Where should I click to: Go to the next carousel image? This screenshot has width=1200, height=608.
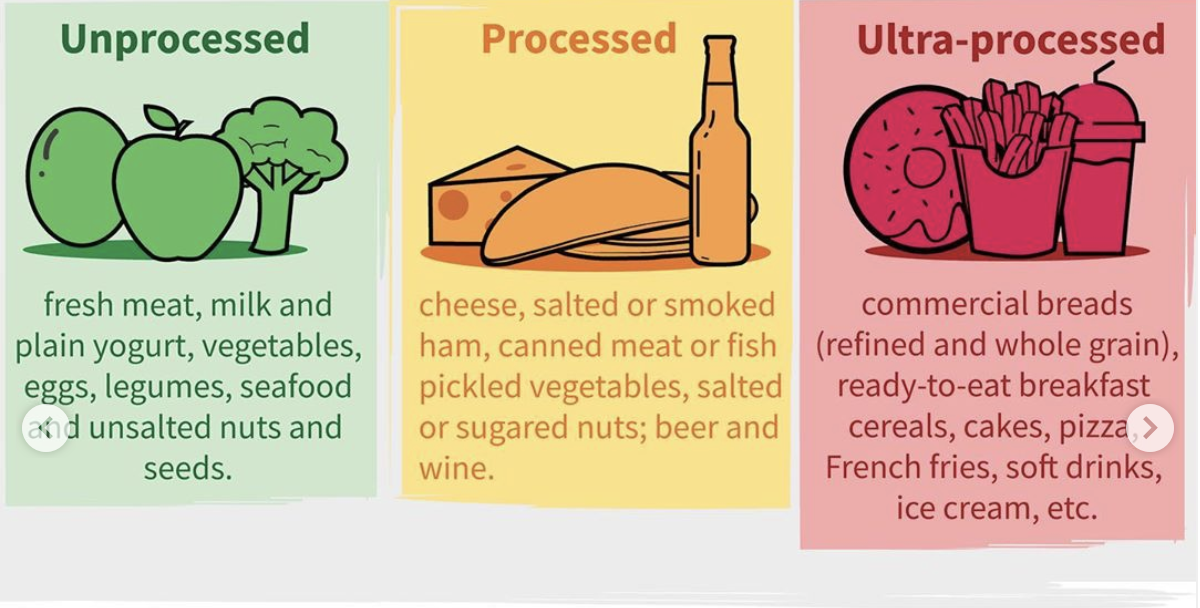pyautogui.click(x=1150, y=428)
